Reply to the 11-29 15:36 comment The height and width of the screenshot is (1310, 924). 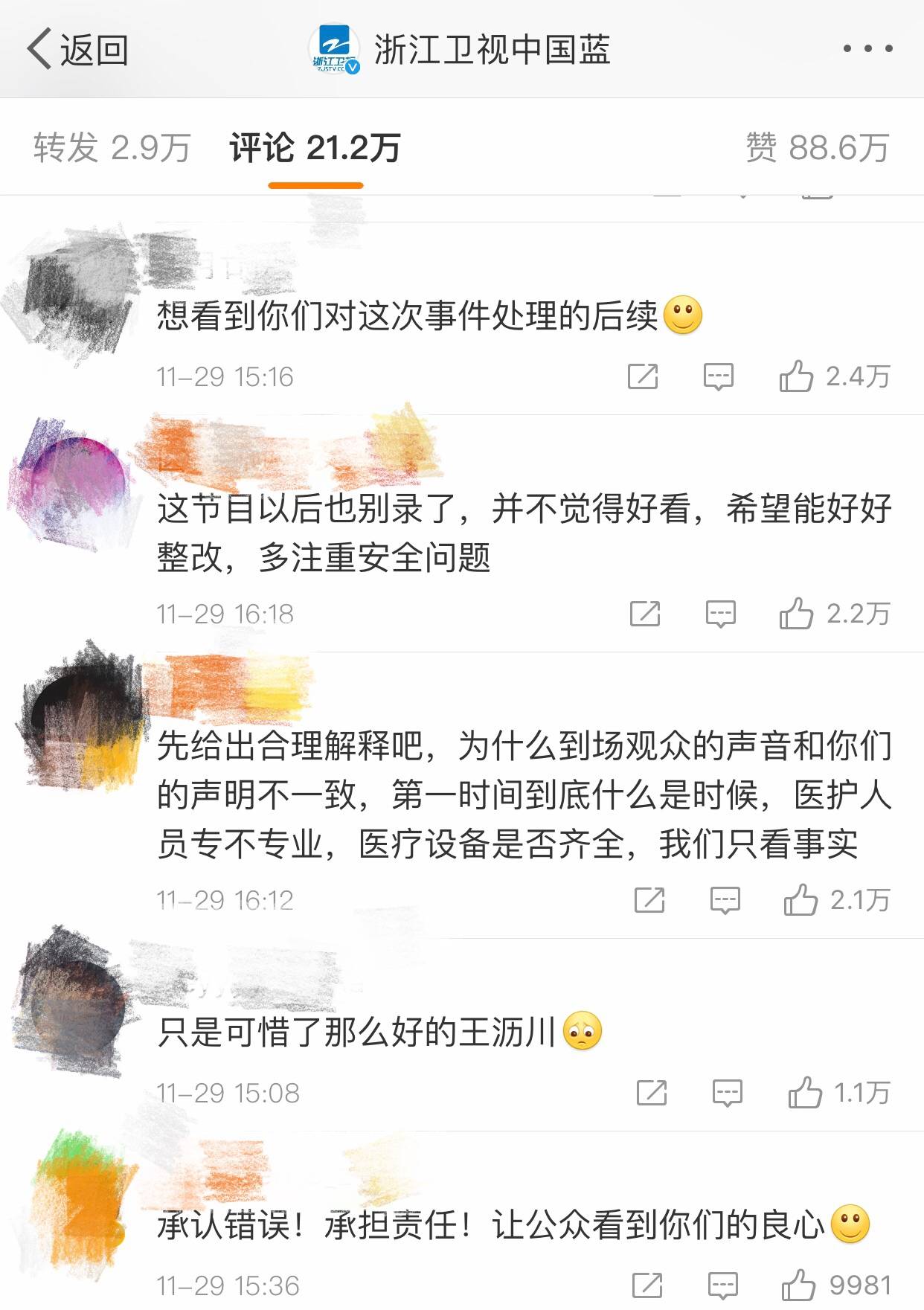point(722,1285)
